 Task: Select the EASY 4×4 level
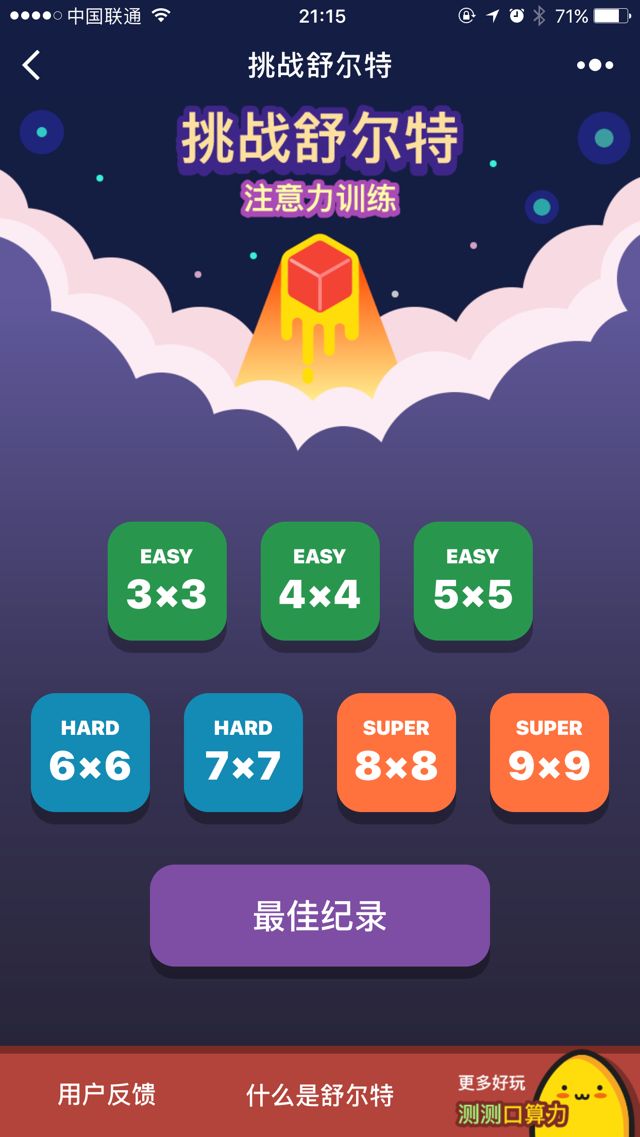coord(320,580)
